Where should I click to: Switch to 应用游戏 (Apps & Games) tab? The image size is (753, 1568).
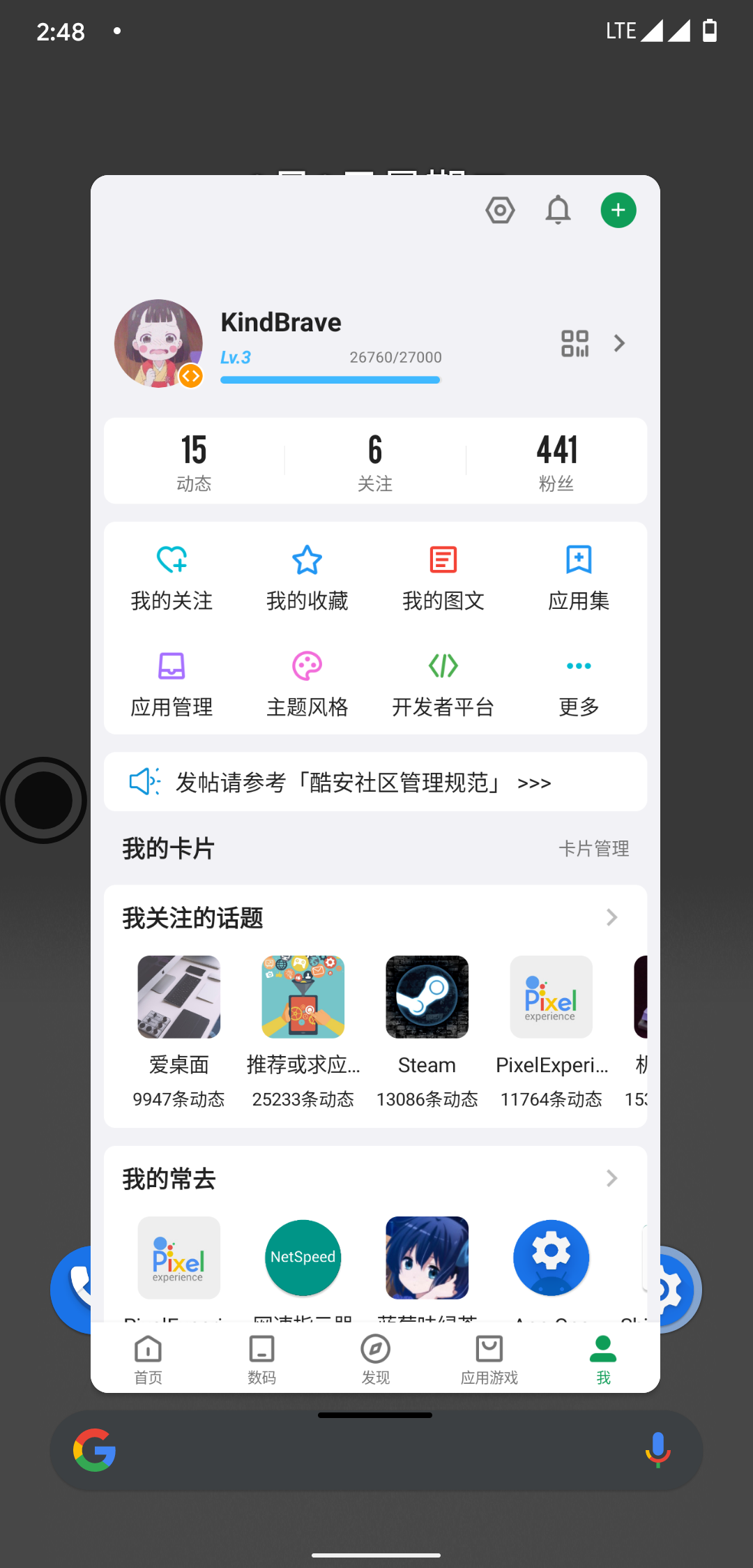click(x=489, y=1357)
